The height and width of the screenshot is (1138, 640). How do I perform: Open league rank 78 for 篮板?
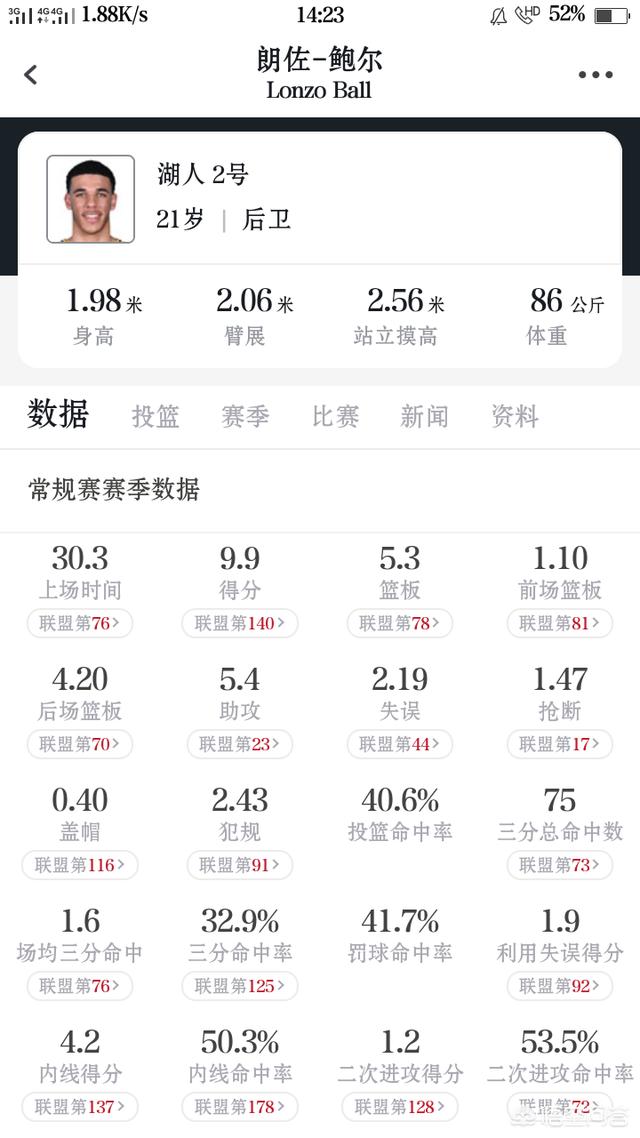coord(400,623)
